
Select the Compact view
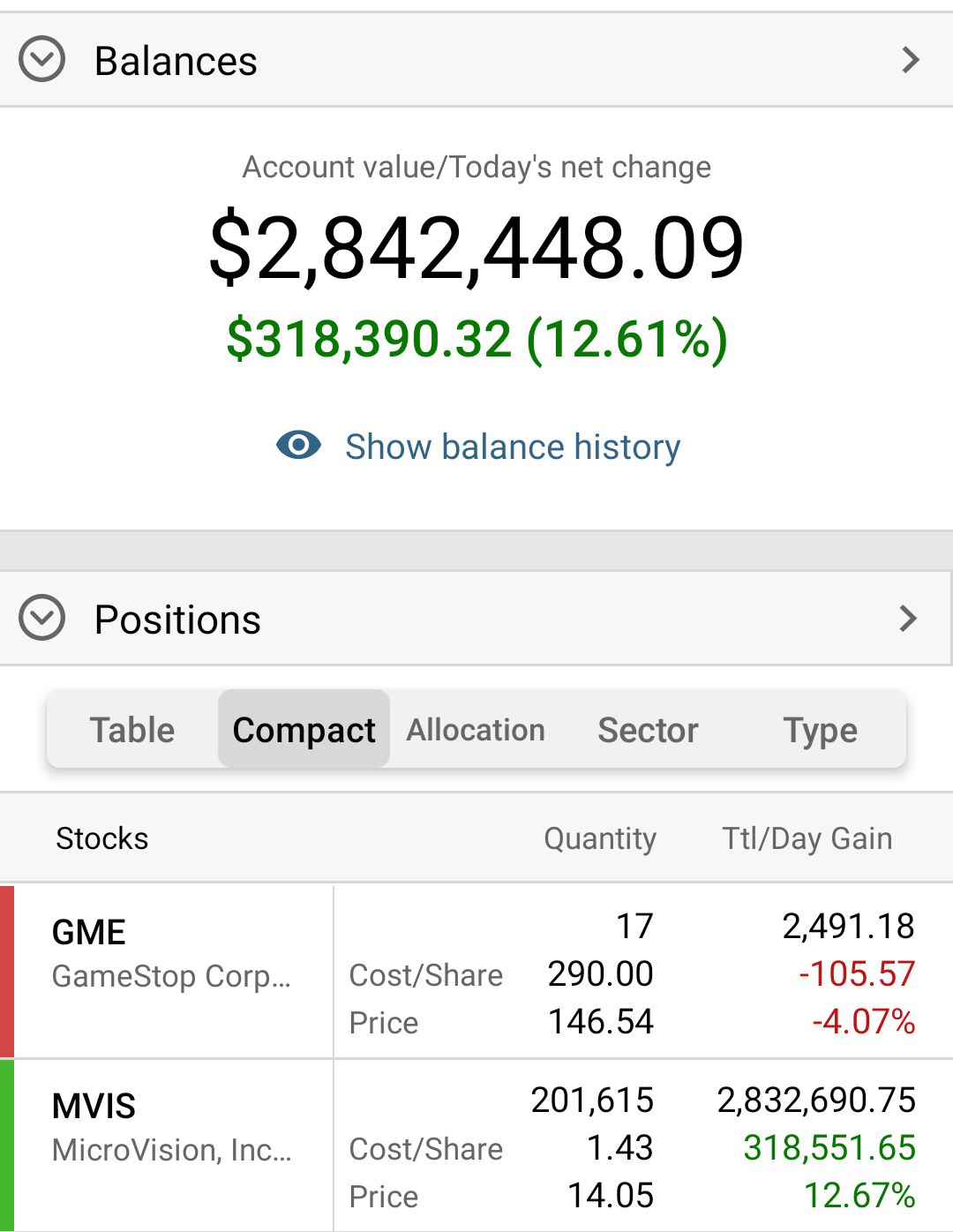pyautogui.click(x=304, y=729)
